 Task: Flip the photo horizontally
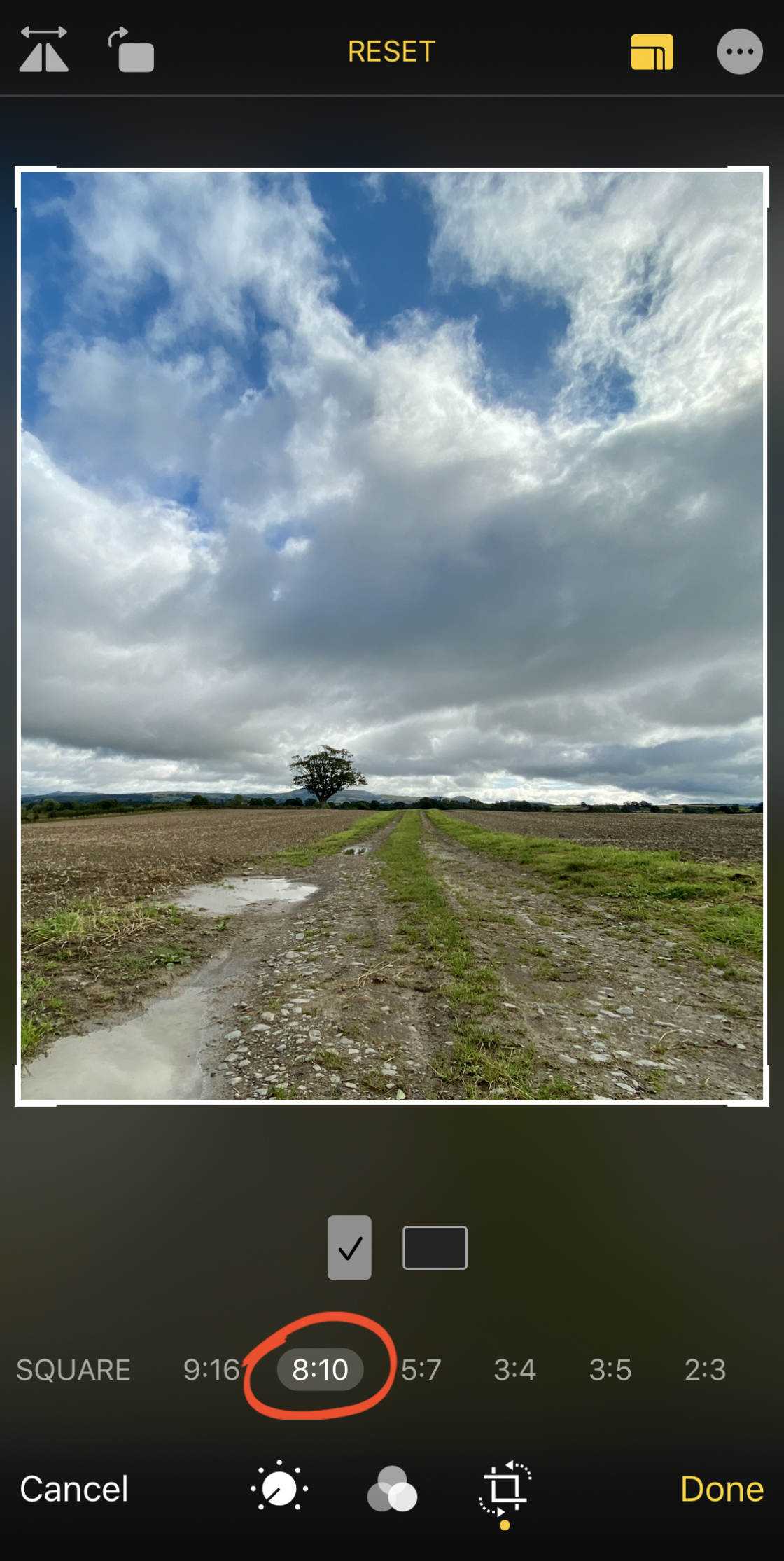[43, 50]
